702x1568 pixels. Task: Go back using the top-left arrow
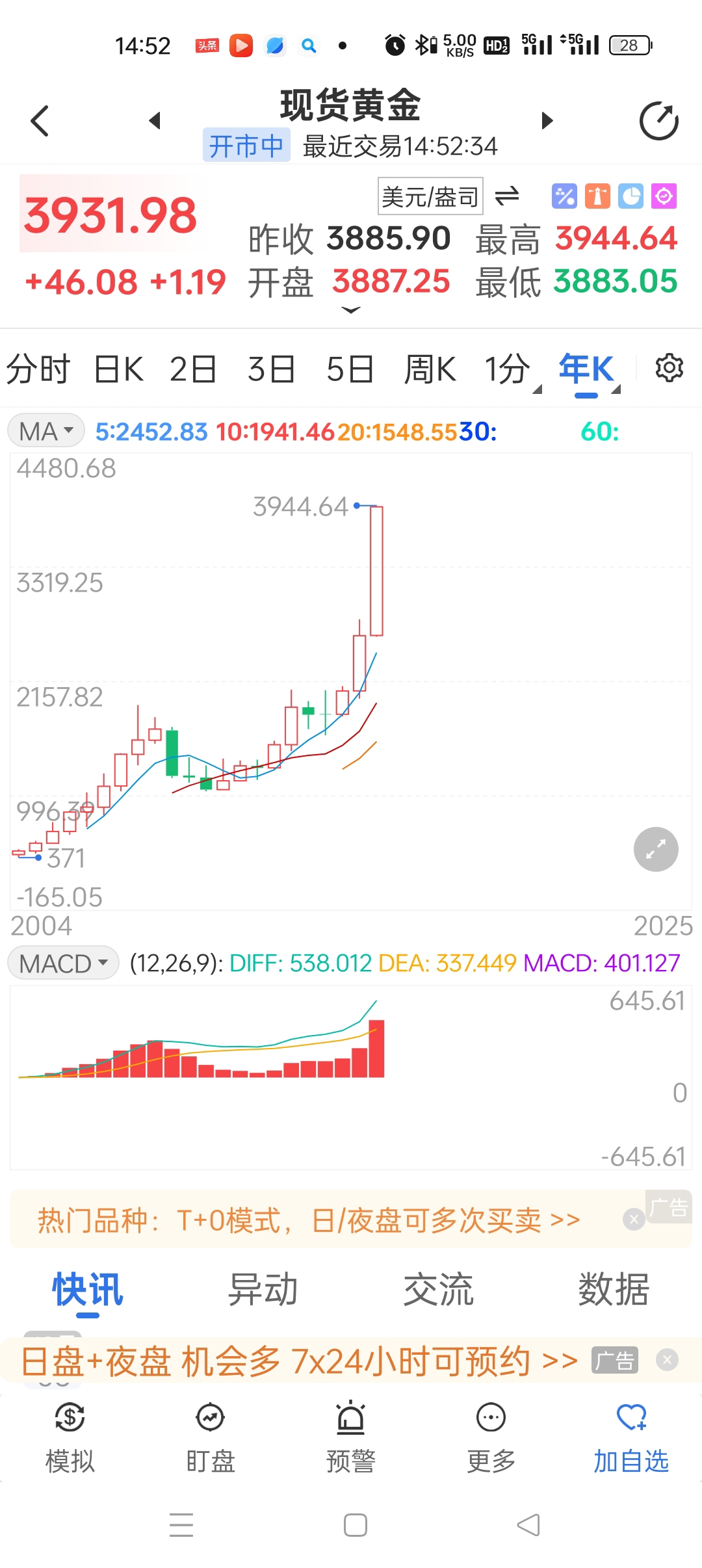(x=40, y=121)
